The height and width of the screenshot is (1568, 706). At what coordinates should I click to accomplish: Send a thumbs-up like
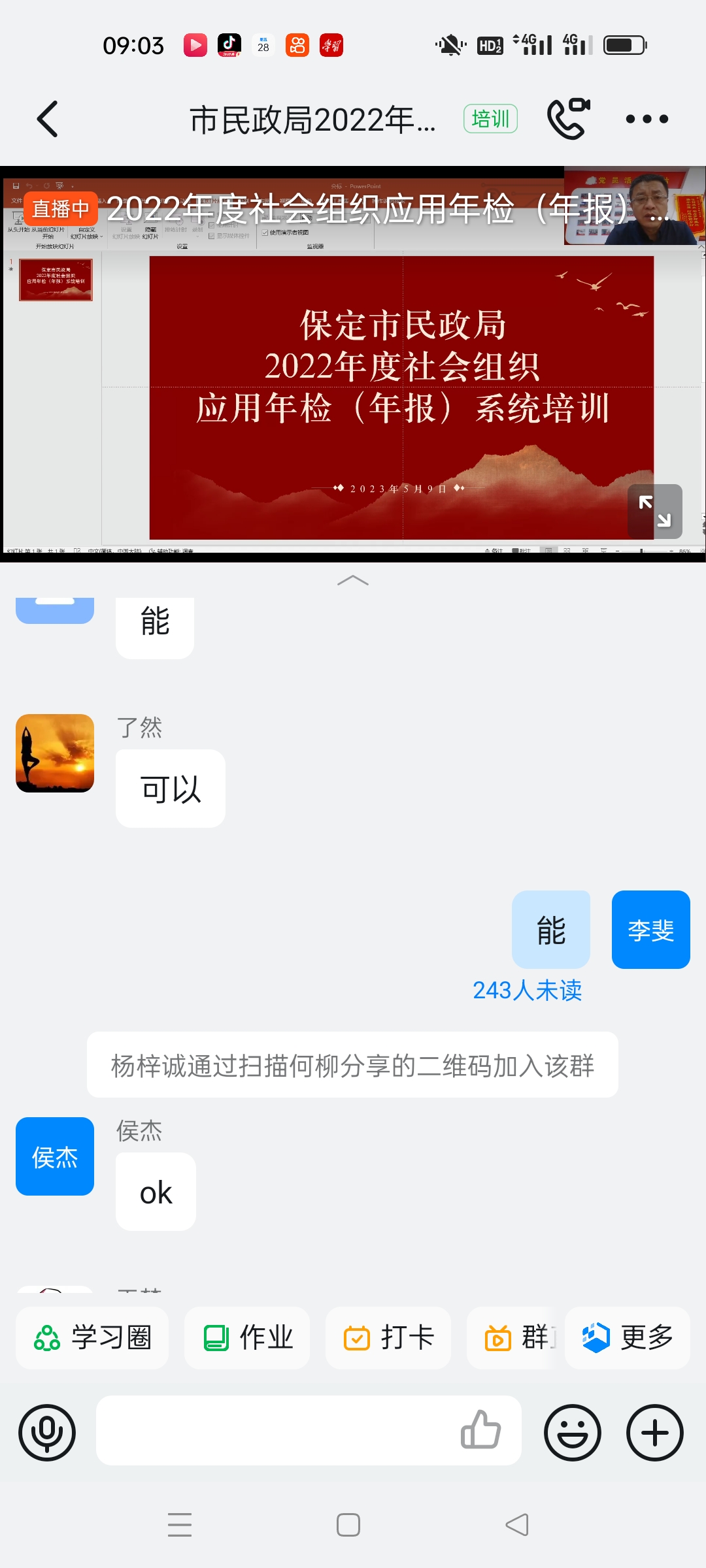[481, 1429]
